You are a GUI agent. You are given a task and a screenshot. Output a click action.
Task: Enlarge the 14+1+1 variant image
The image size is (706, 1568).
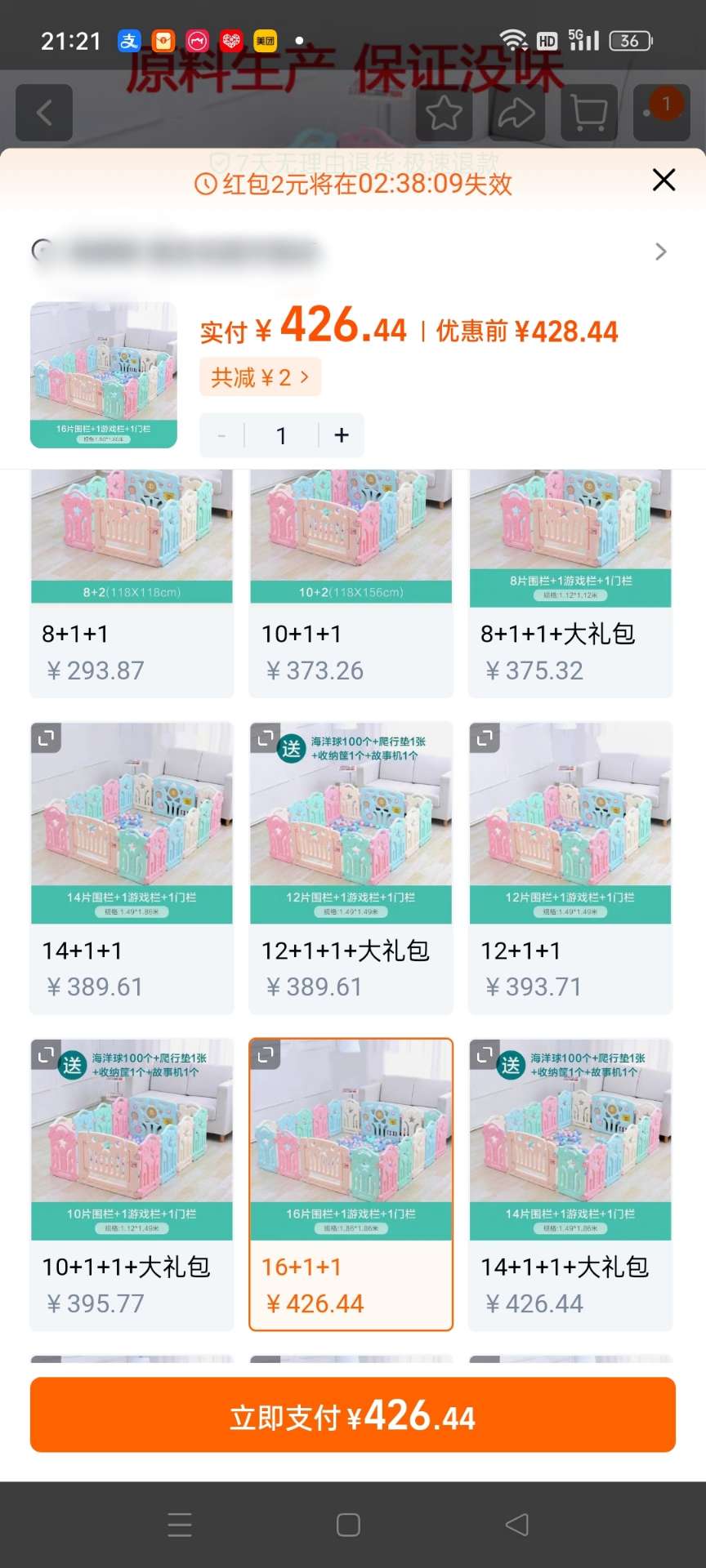(x=47, y=738)
